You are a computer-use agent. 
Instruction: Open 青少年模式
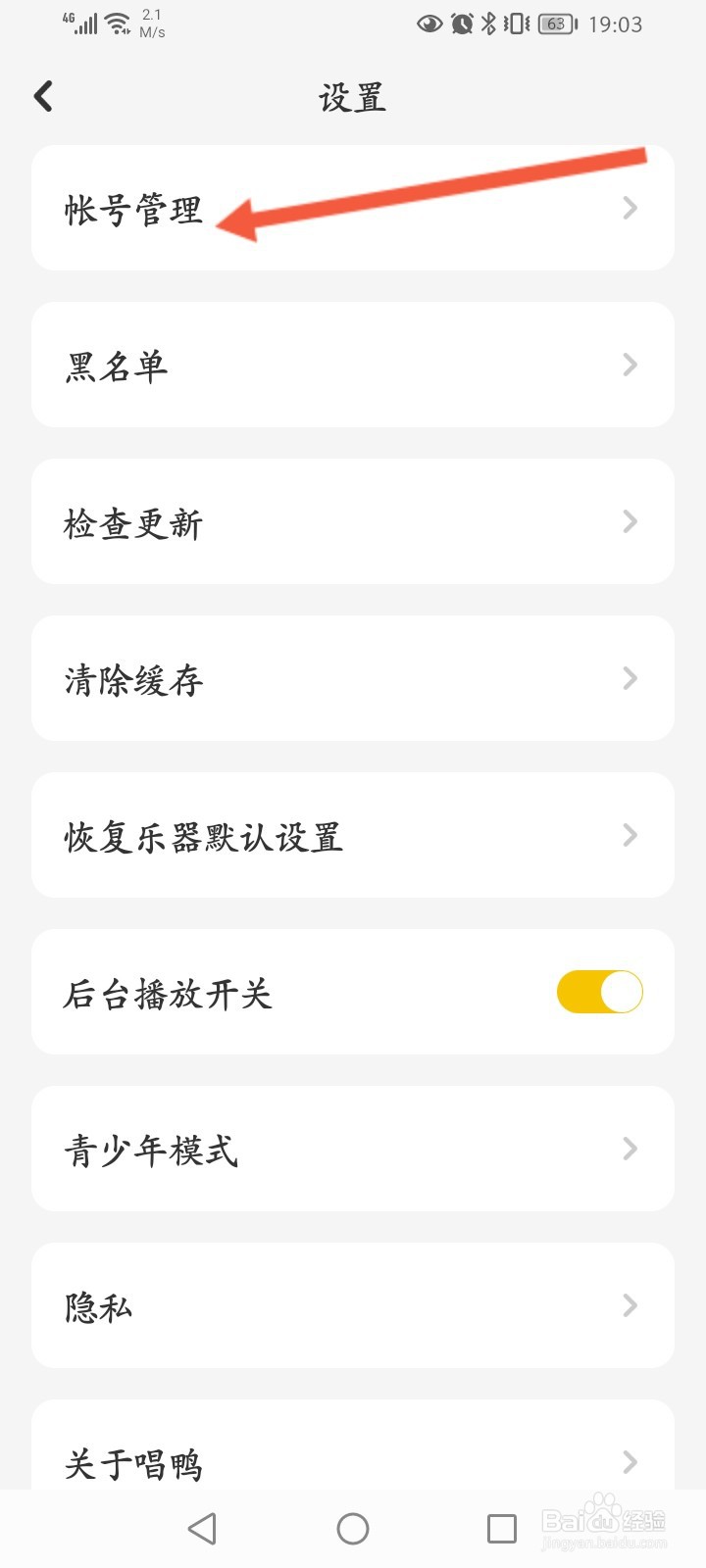353,1149
